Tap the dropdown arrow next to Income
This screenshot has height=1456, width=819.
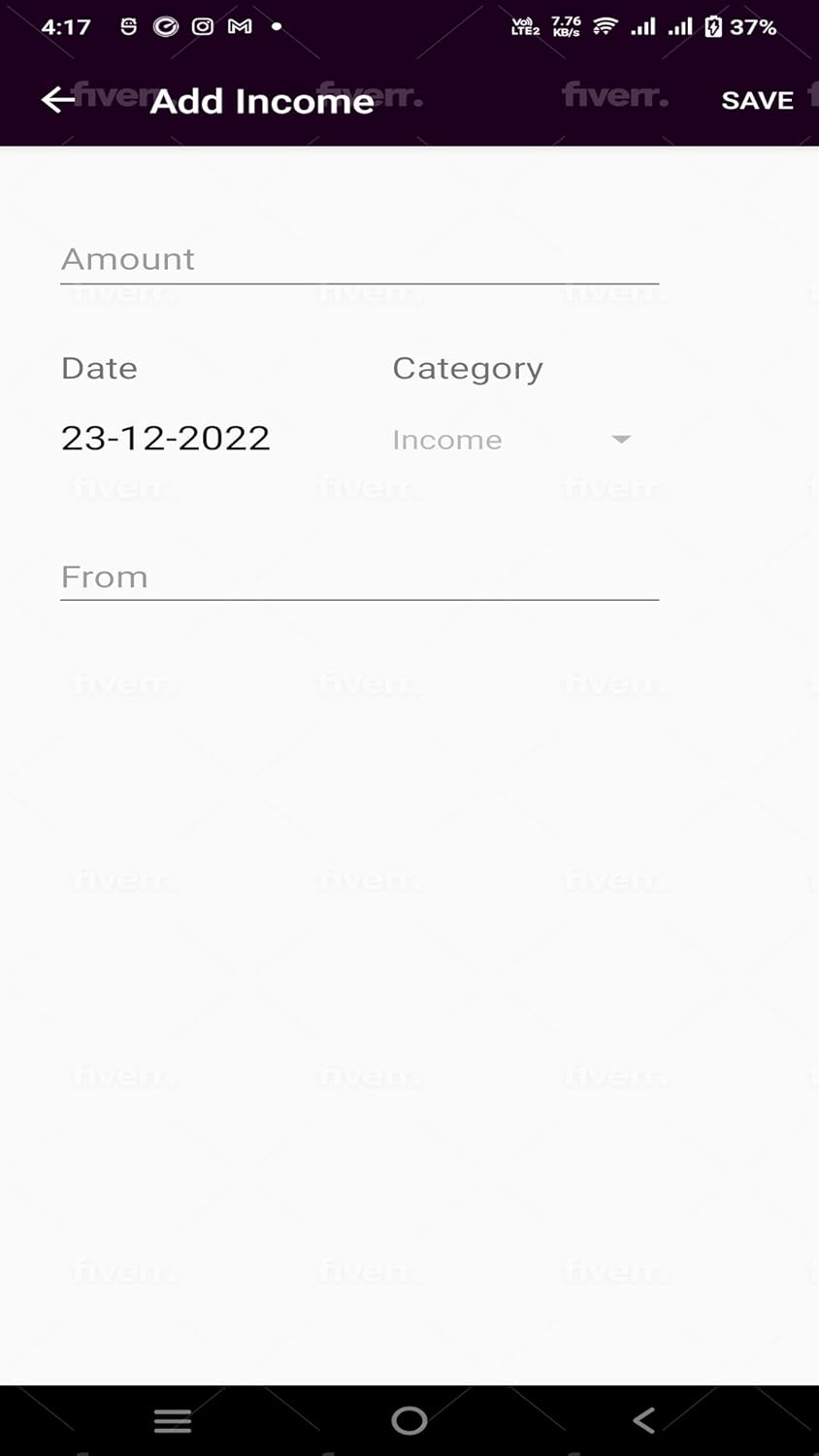coord(621,440)
